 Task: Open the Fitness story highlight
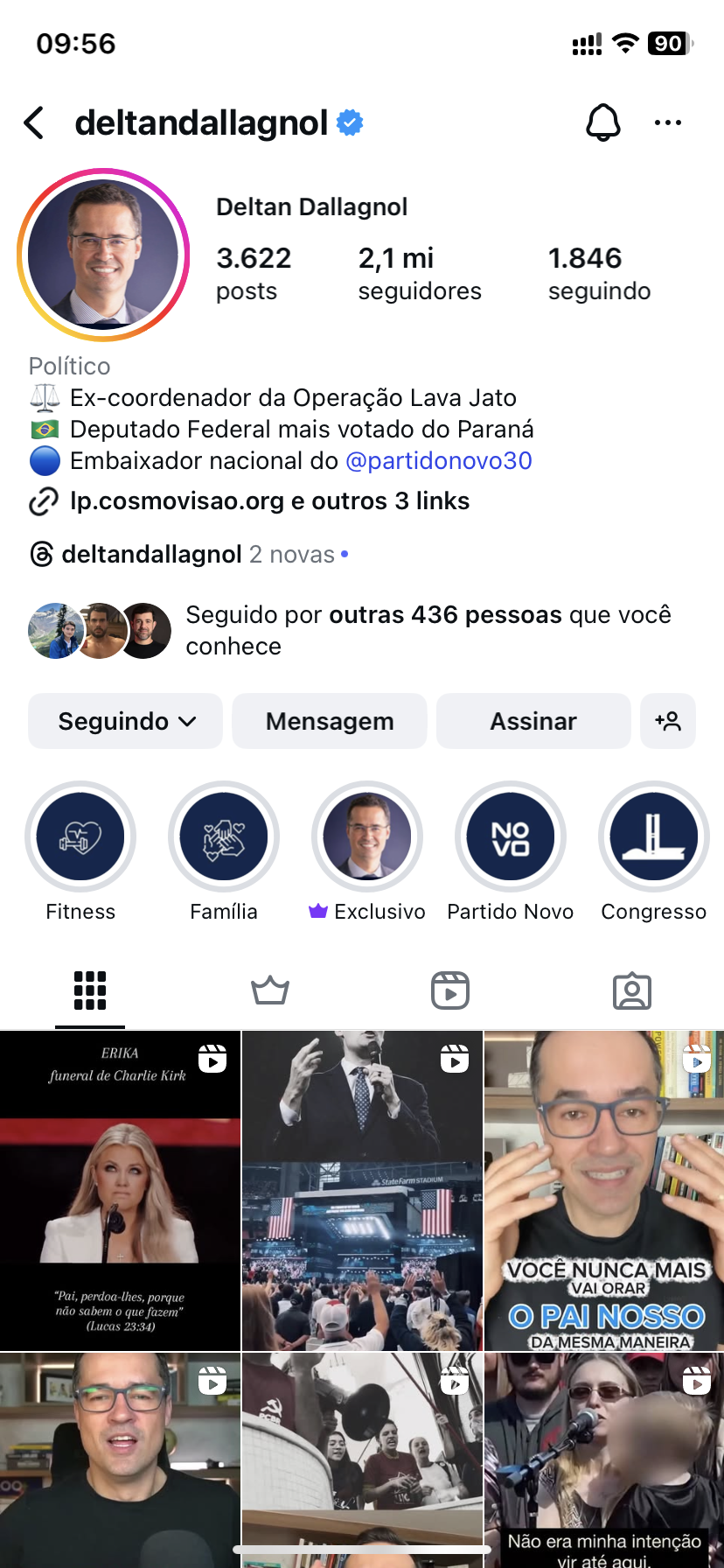(x=80, y=837)
